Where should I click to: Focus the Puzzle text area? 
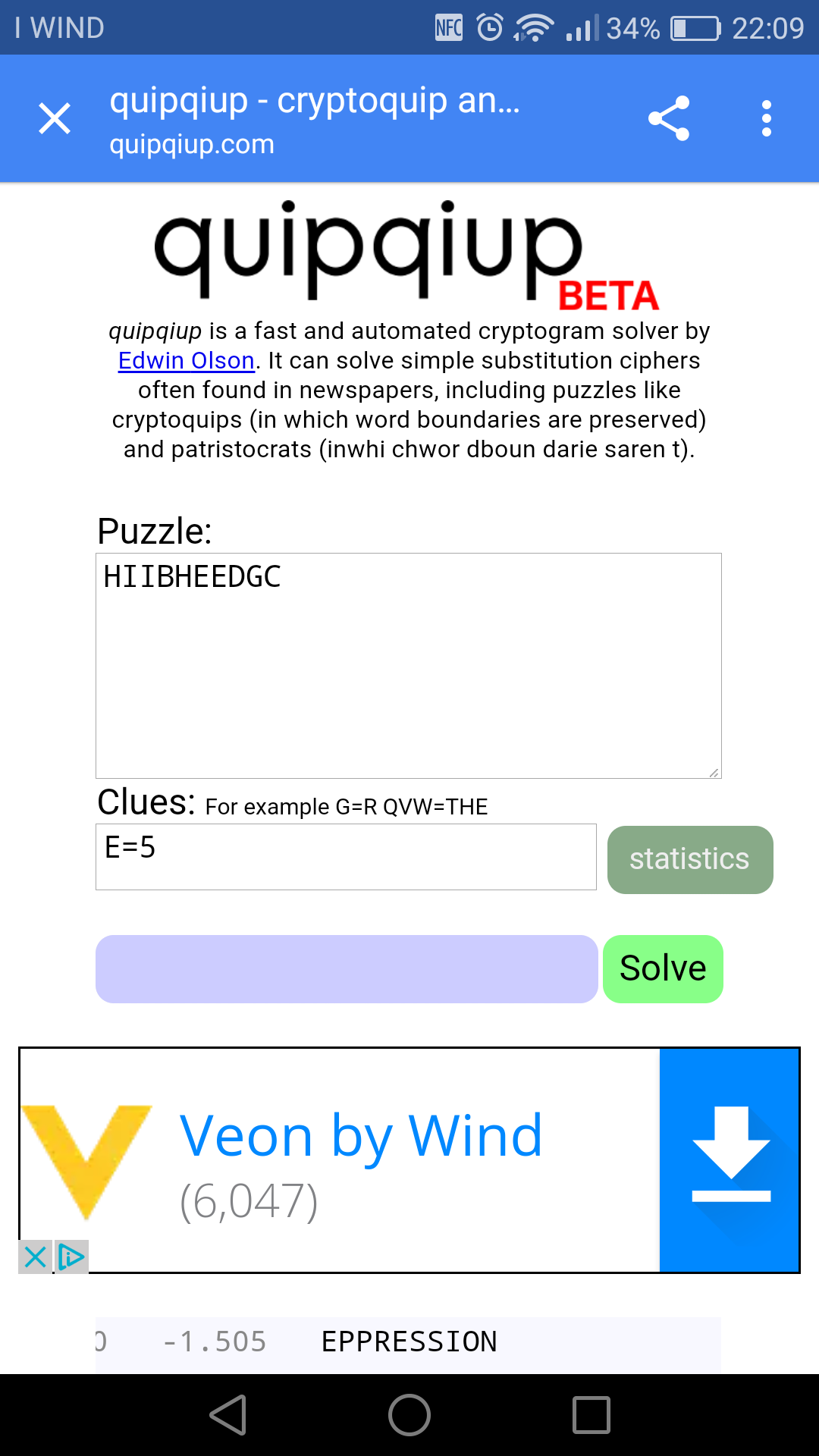[x=408, y=665]
